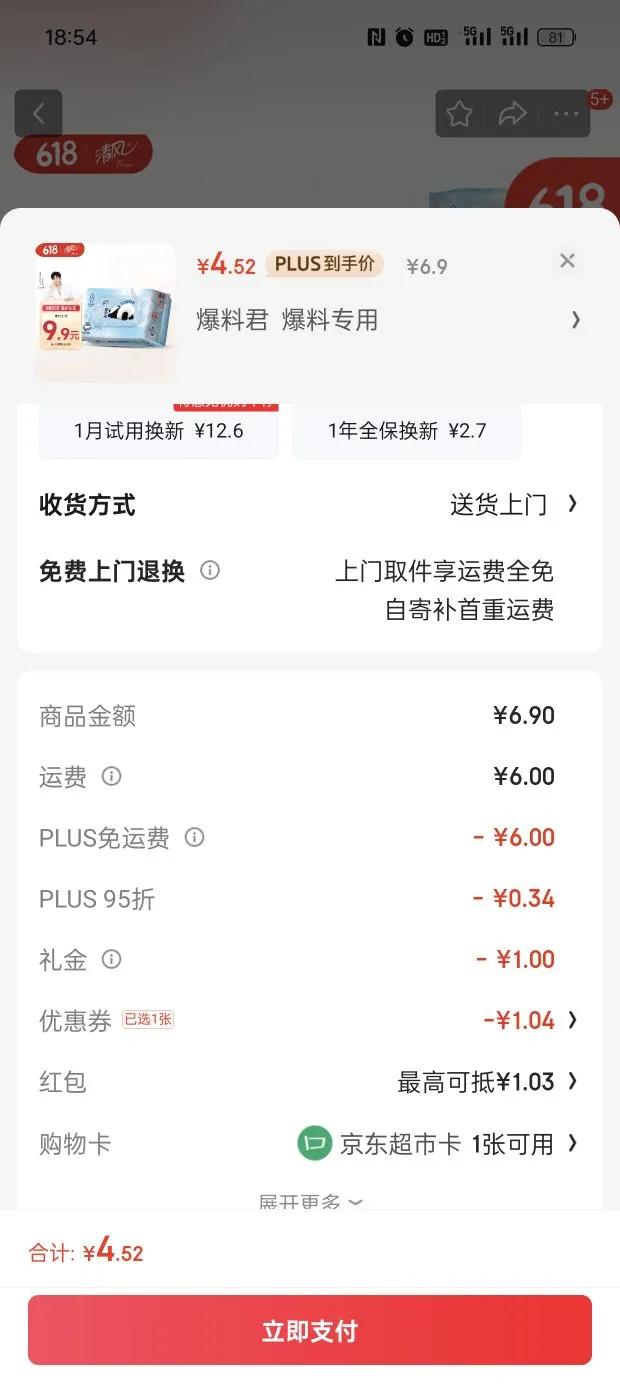Open the 爆料君 爆料专用 option row

[x=390, y=320]
